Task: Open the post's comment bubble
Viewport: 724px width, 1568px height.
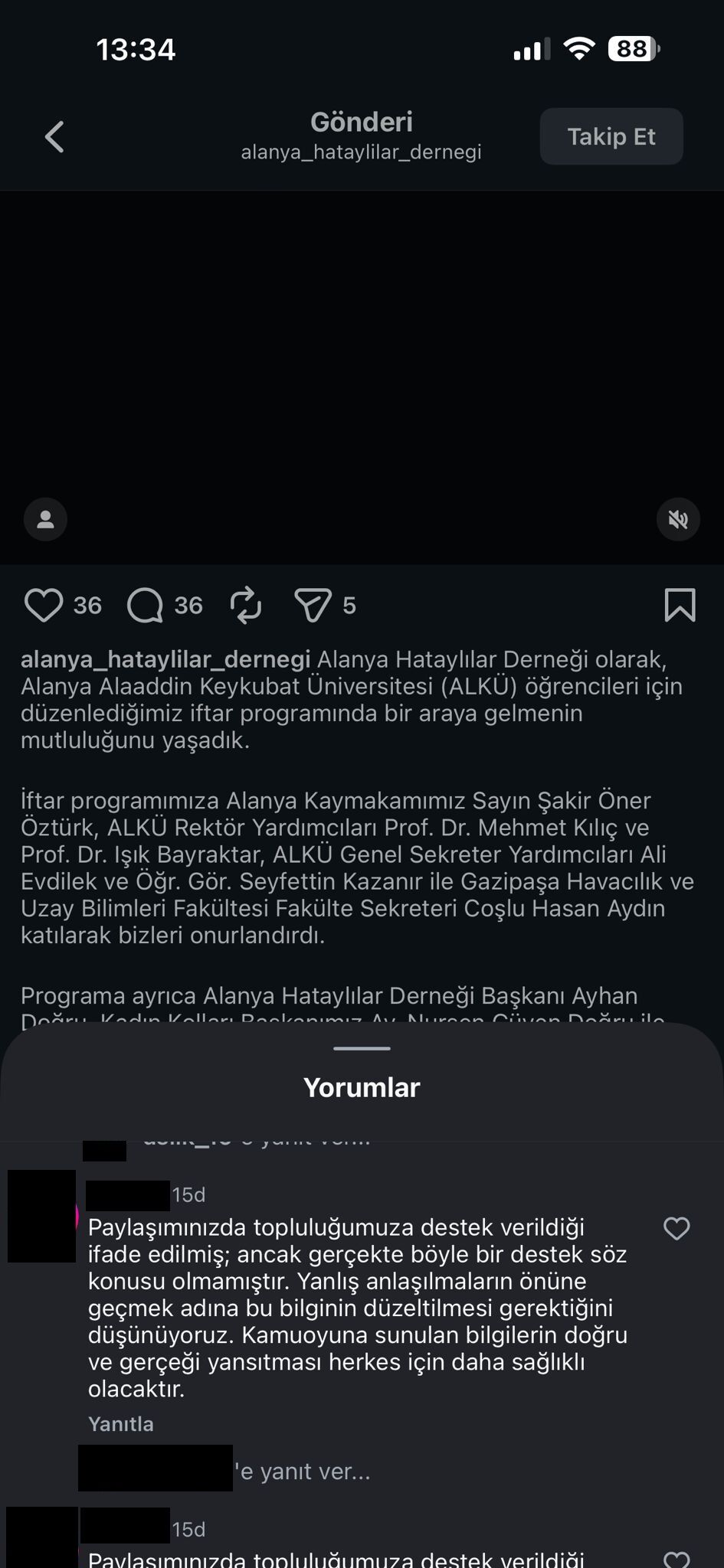Action: pyautogui.click(x=145, y=606)
